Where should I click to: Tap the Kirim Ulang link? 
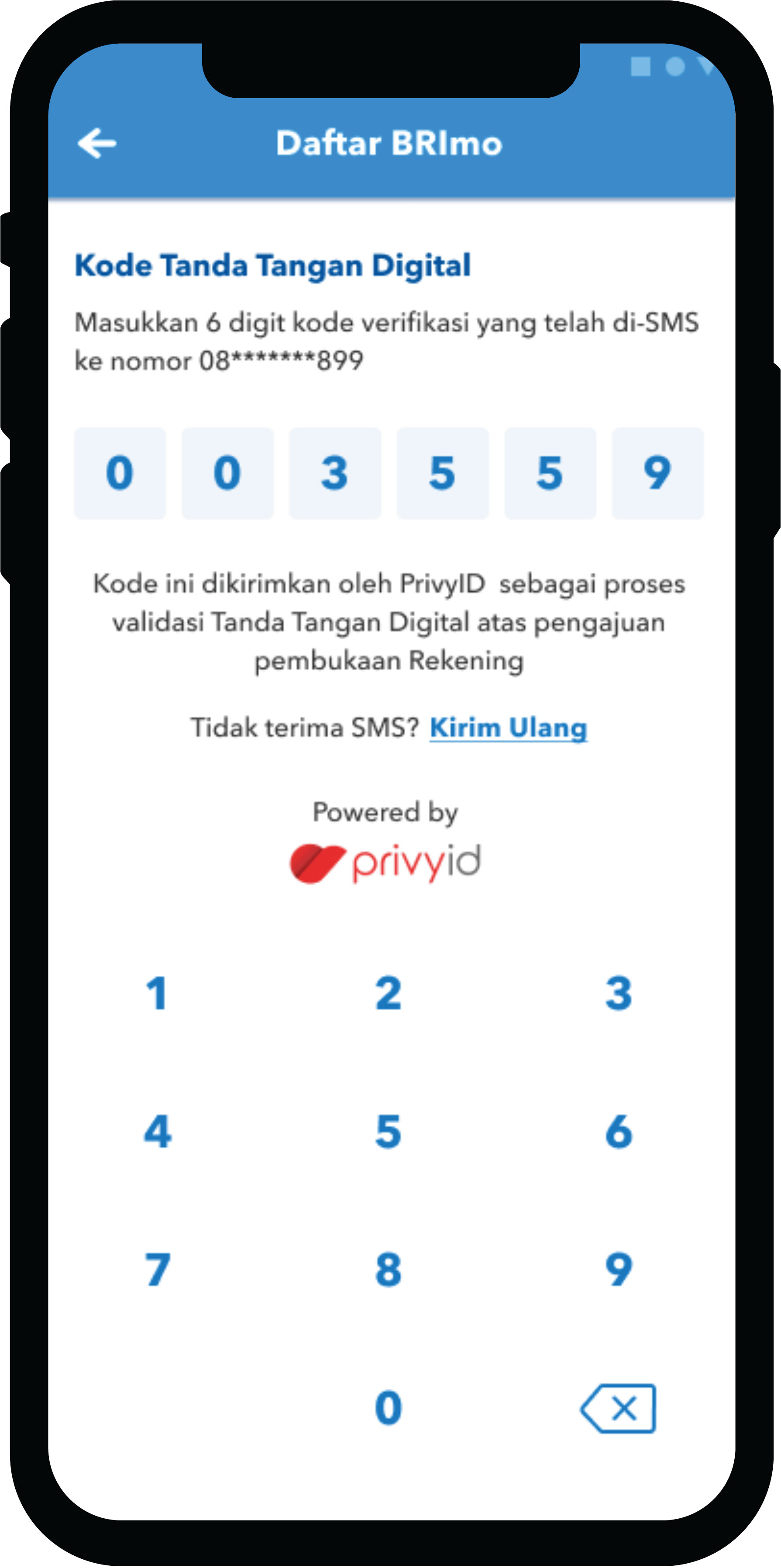508,727
